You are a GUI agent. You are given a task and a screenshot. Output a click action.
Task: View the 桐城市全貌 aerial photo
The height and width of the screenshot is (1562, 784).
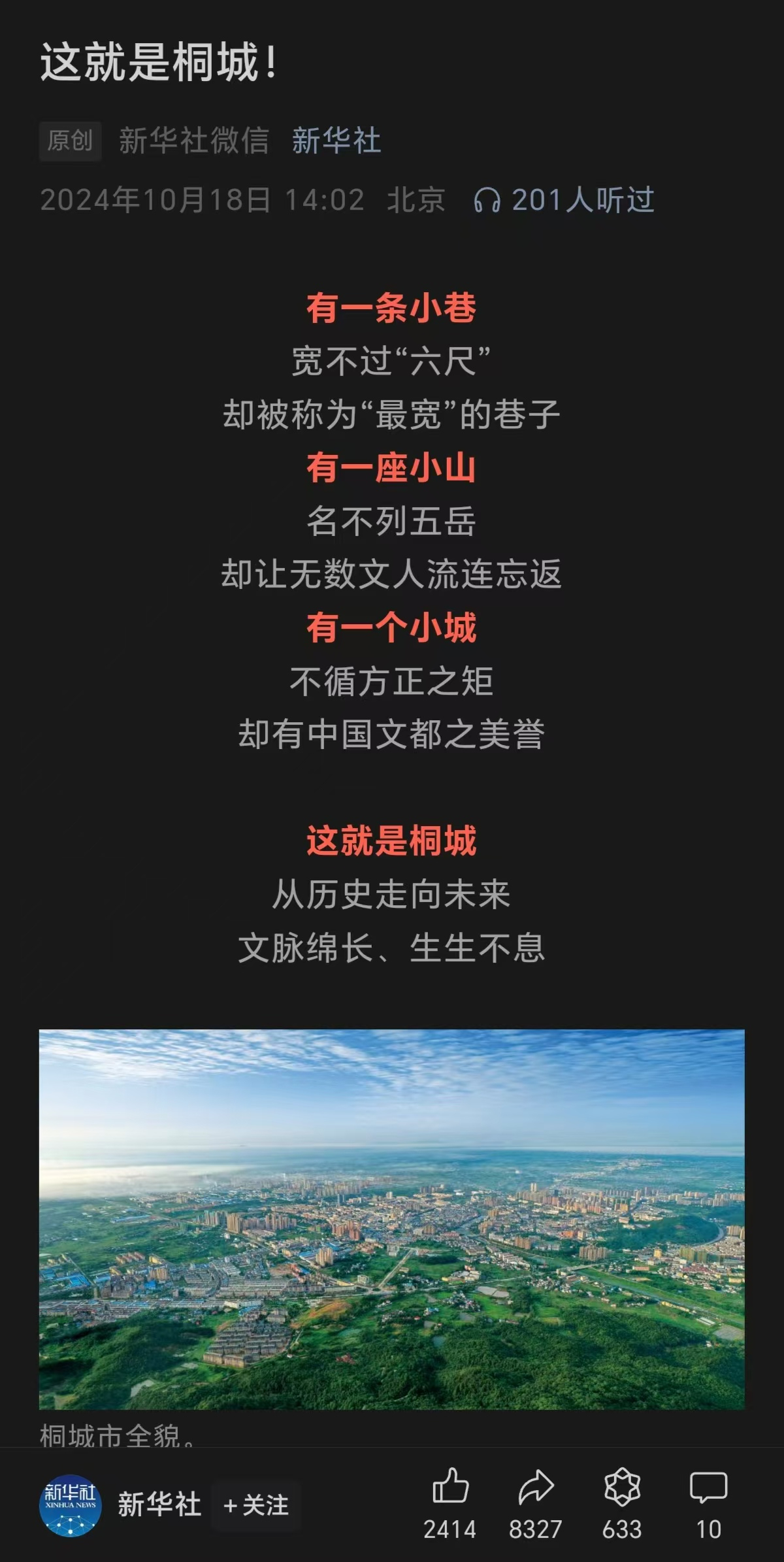click(x=392, y=1220)
